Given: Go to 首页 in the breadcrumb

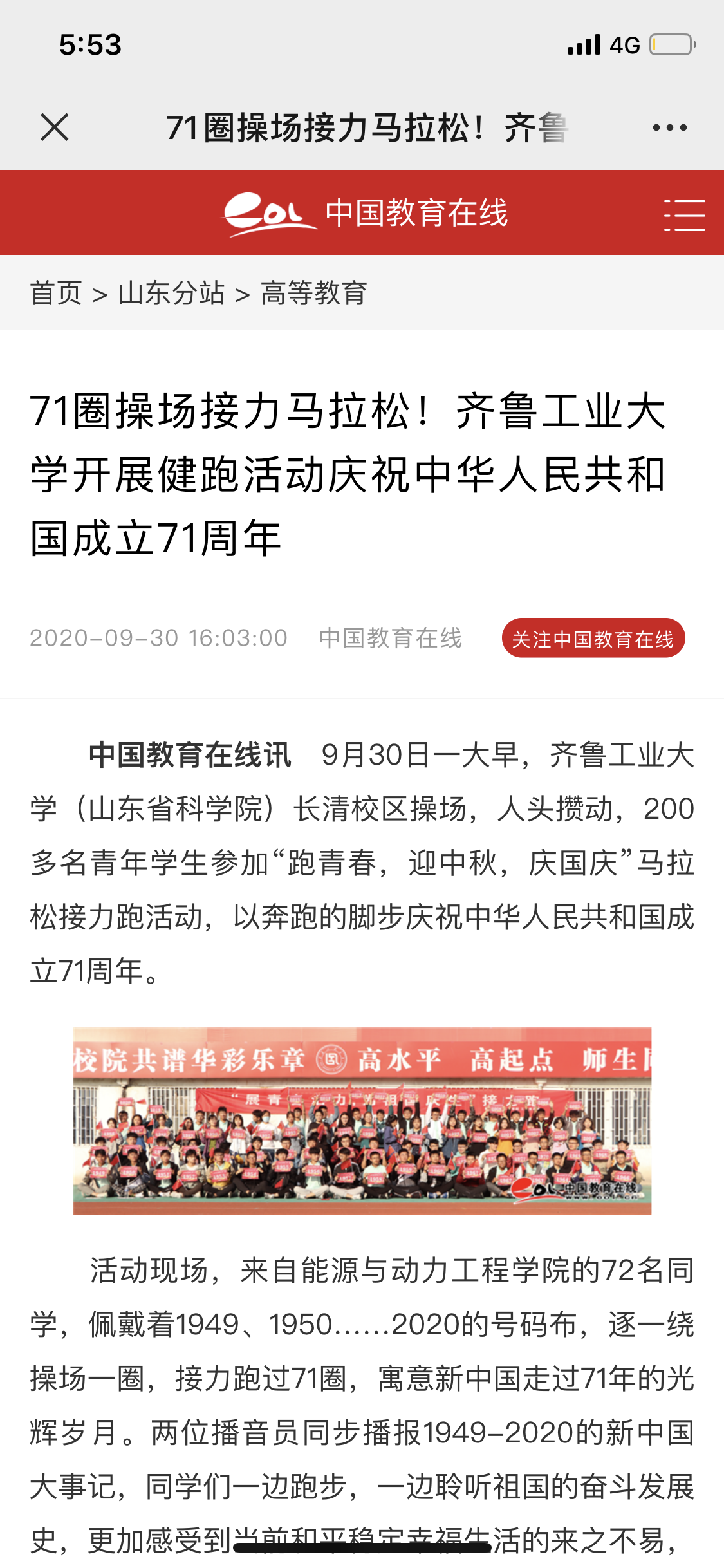Looking at the screenshot, I should click(56, 294).
